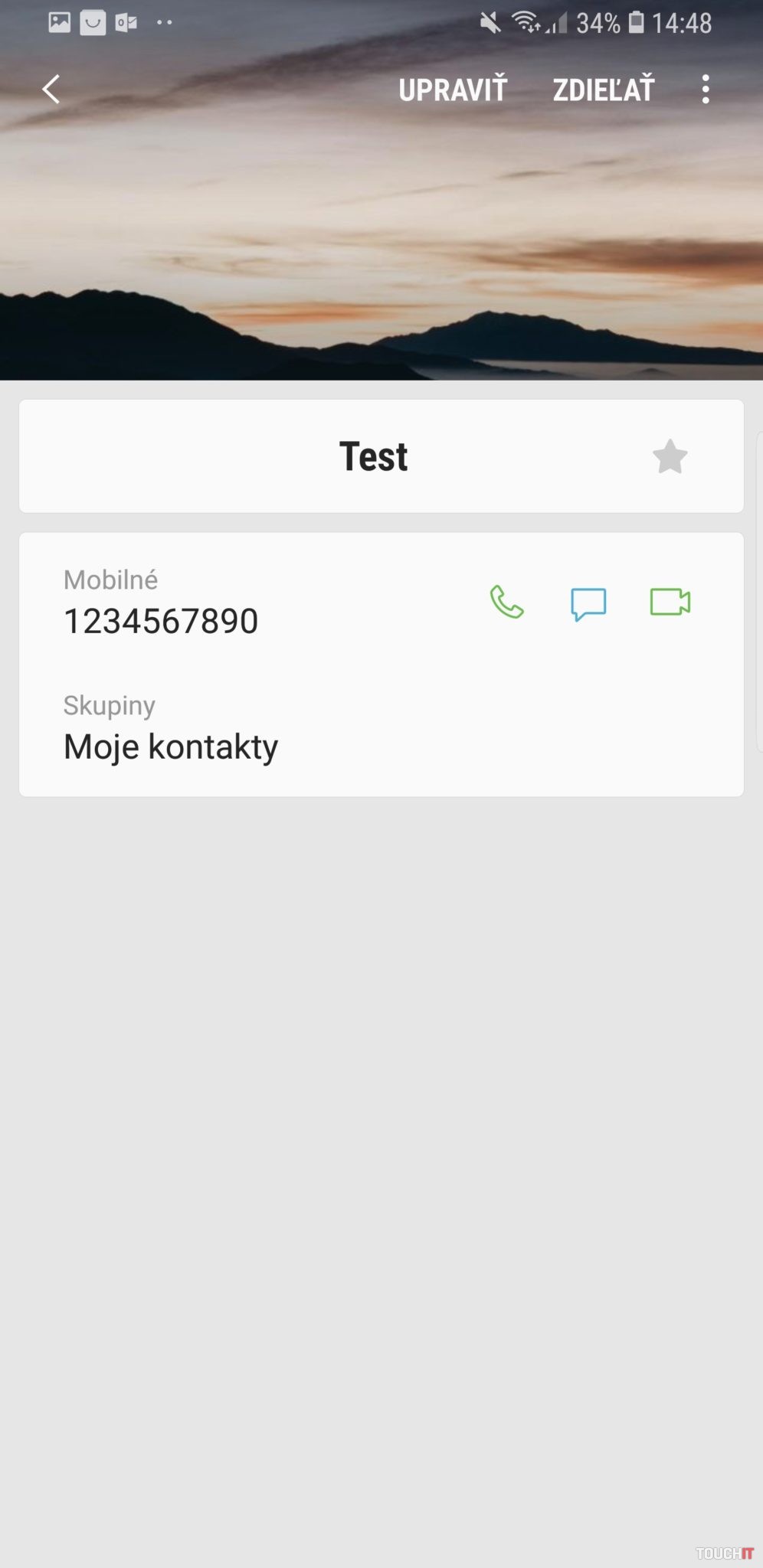
Task: Start a video call with Test
Action: 670,602
